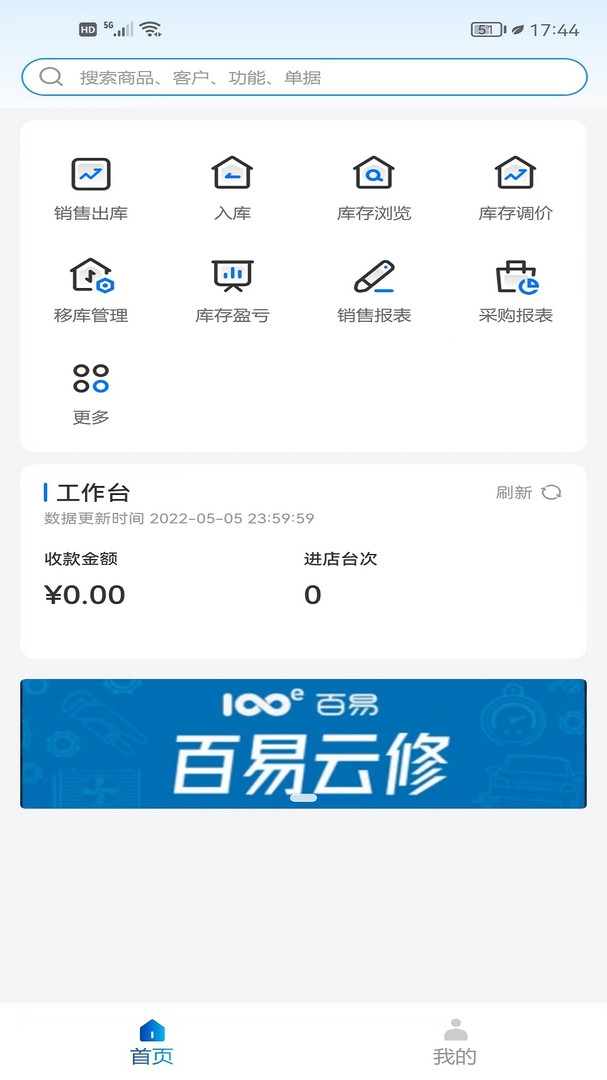View the 采购报表 purchase report

[x=515, y=289]
